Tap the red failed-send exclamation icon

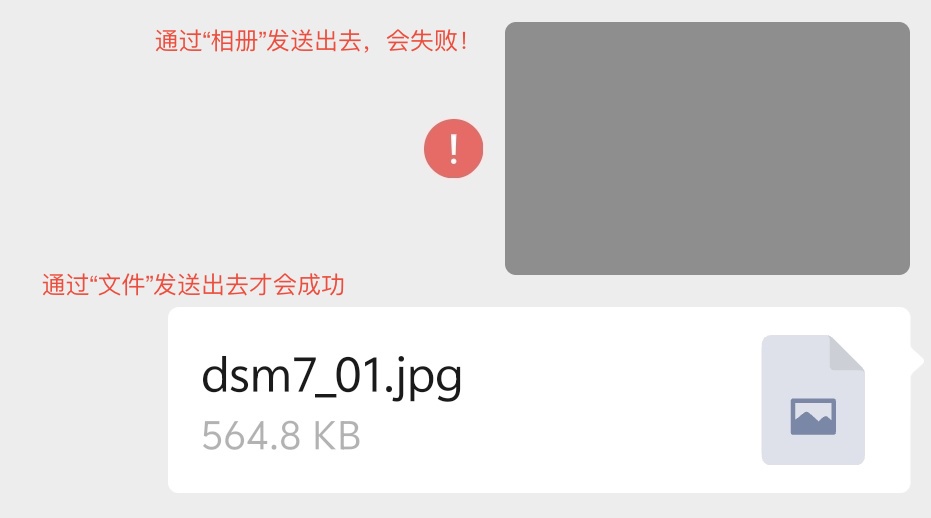point(453,149)
